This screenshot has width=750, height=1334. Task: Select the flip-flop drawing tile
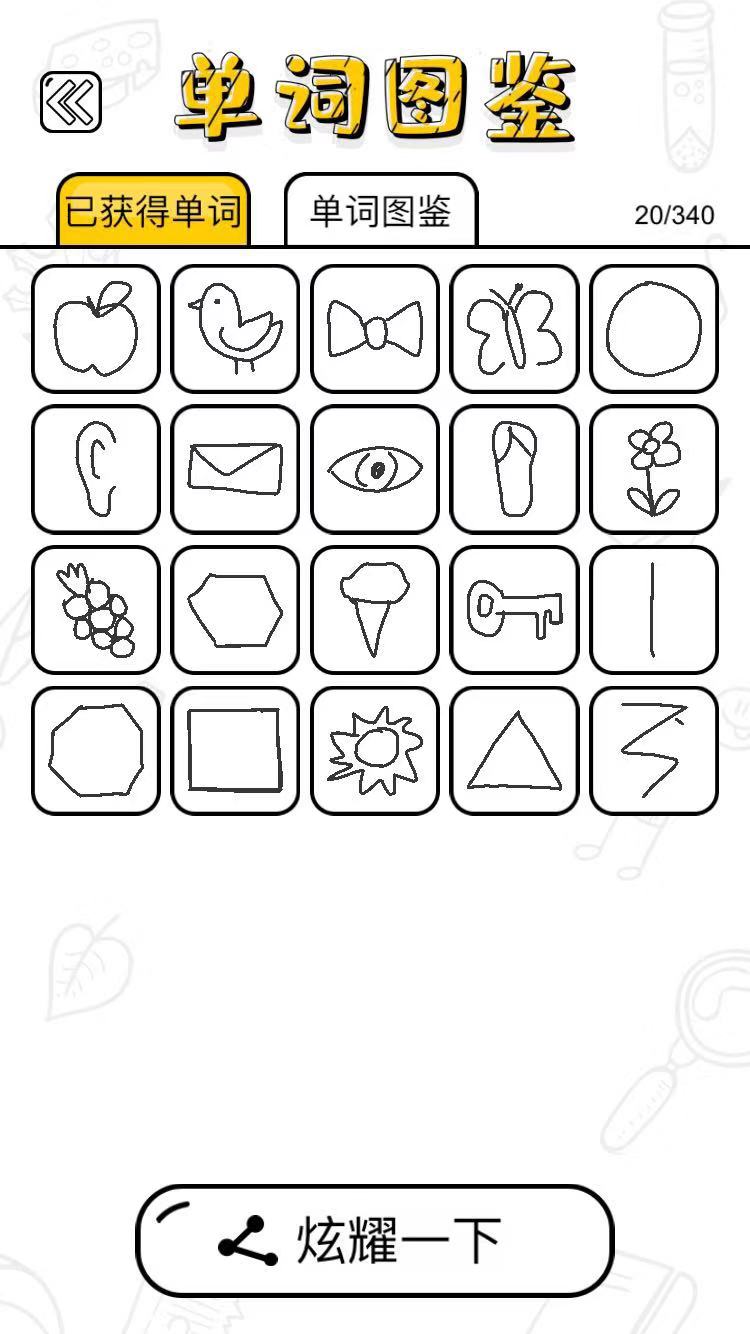click(x=514, y=469)
